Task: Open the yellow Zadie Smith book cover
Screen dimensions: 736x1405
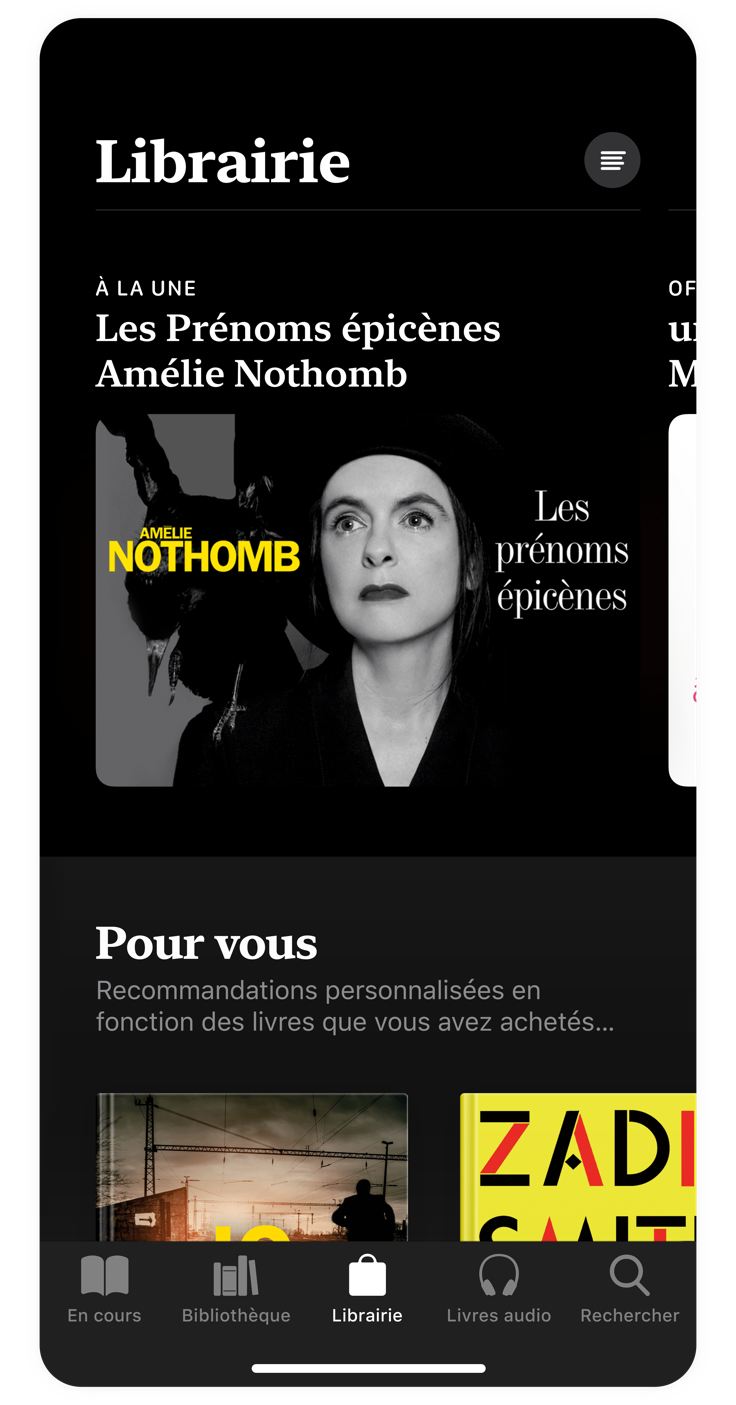Action: (x=578, y=1166)
